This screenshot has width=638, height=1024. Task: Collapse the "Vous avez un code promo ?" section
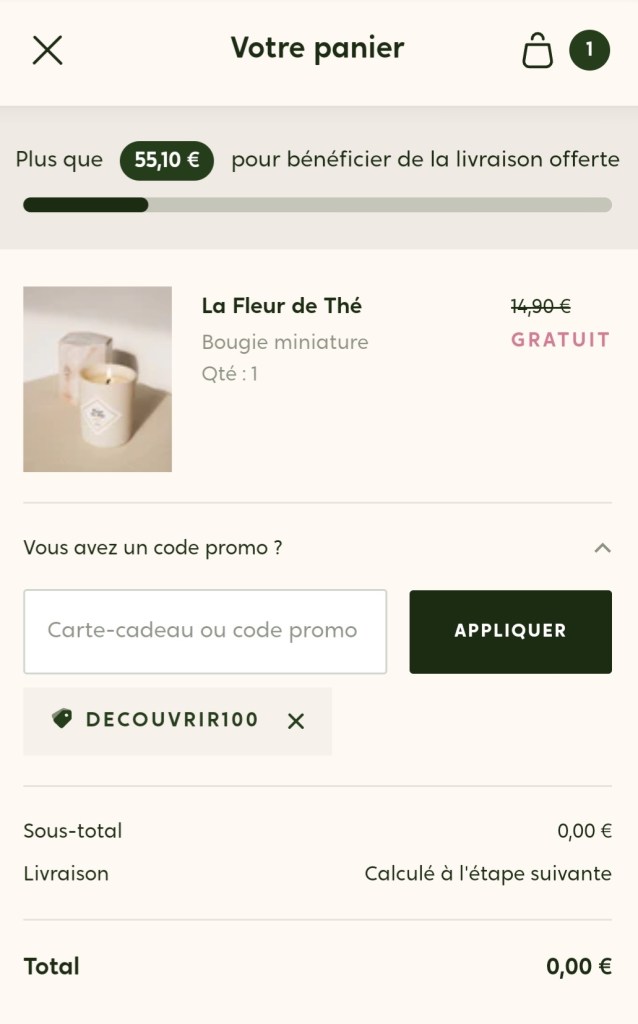[602, 548]
